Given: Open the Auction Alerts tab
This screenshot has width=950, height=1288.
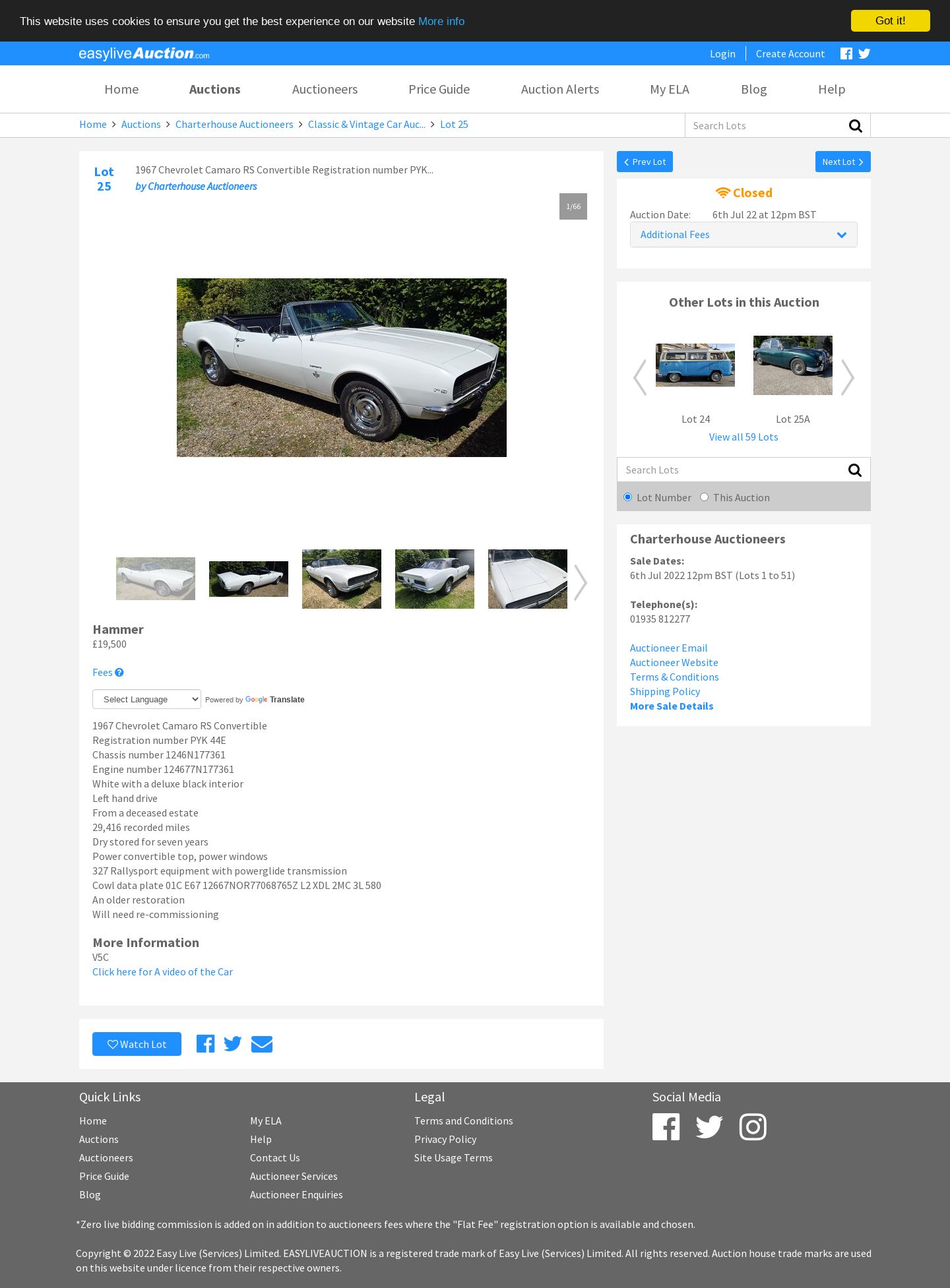Looking at the screenshot, I should (559, 89).
